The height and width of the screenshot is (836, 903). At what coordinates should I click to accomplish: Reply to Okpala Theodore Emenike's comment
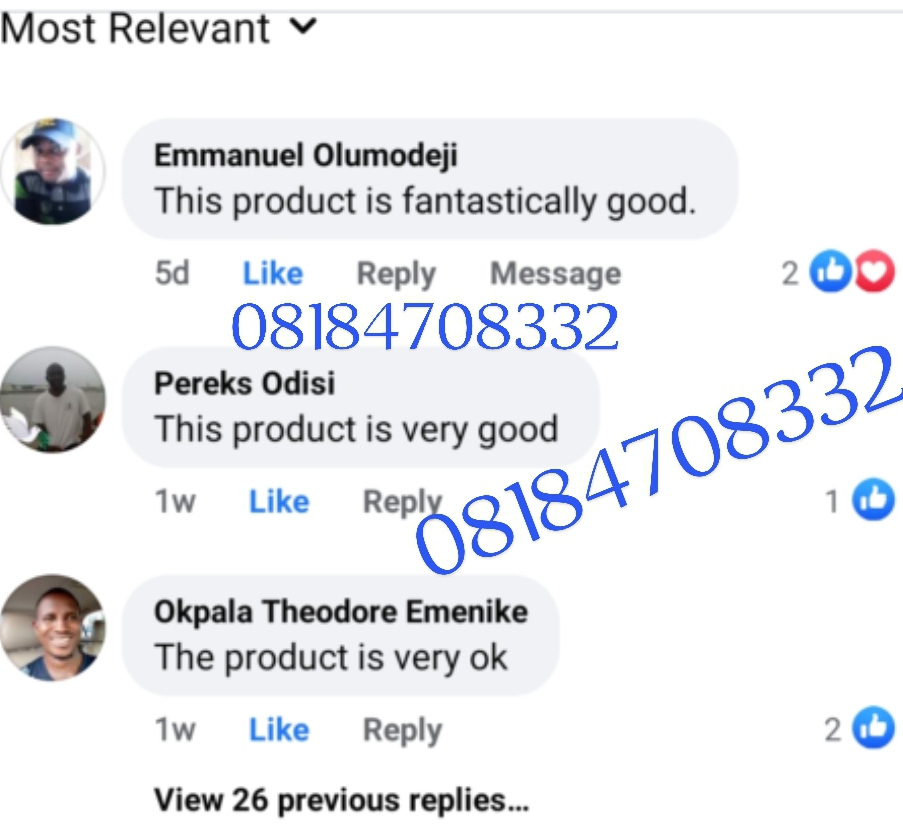point(402,730)
